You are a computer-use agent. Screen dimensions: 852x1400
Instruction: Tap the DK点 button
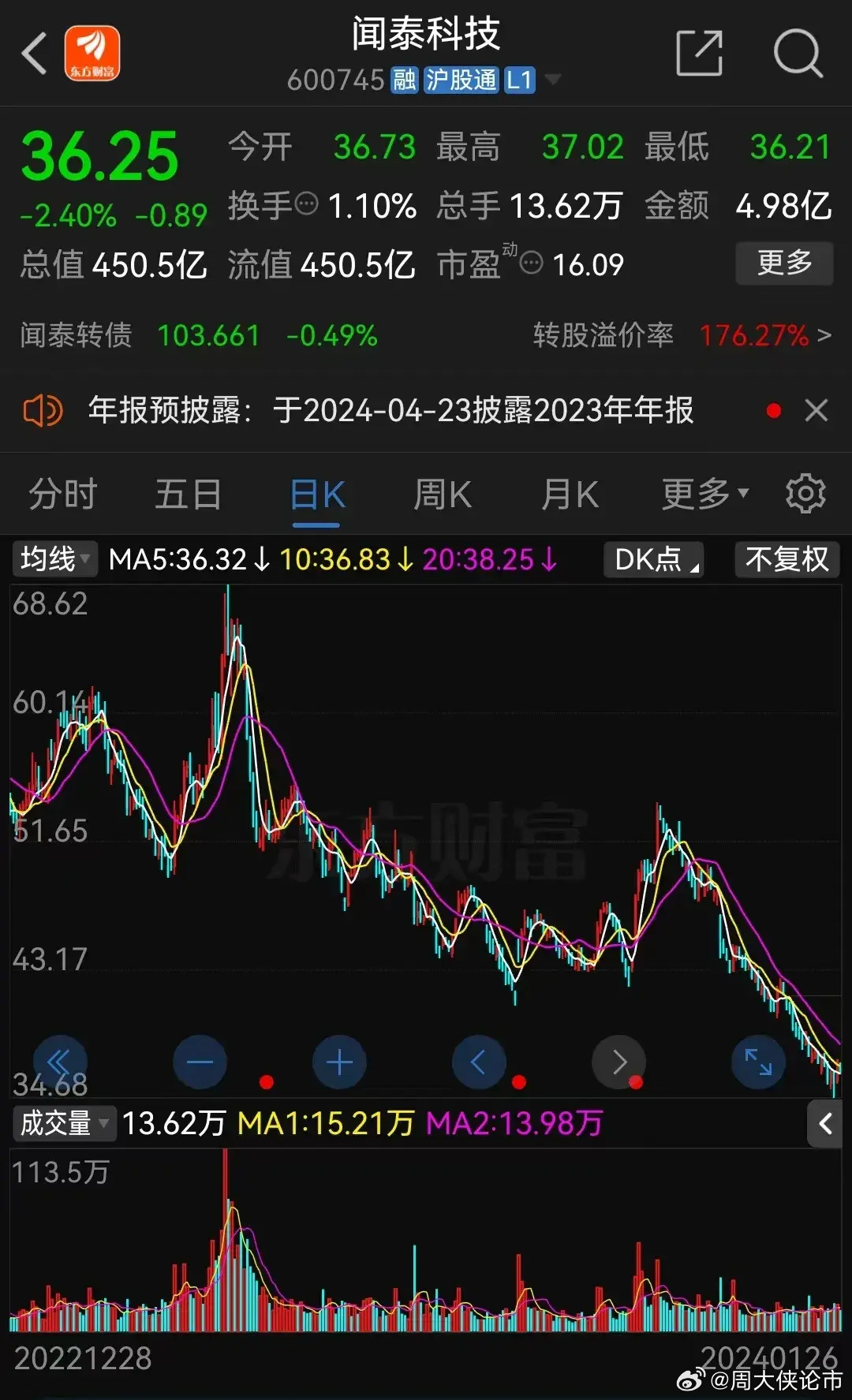click(x=654, y=559)
